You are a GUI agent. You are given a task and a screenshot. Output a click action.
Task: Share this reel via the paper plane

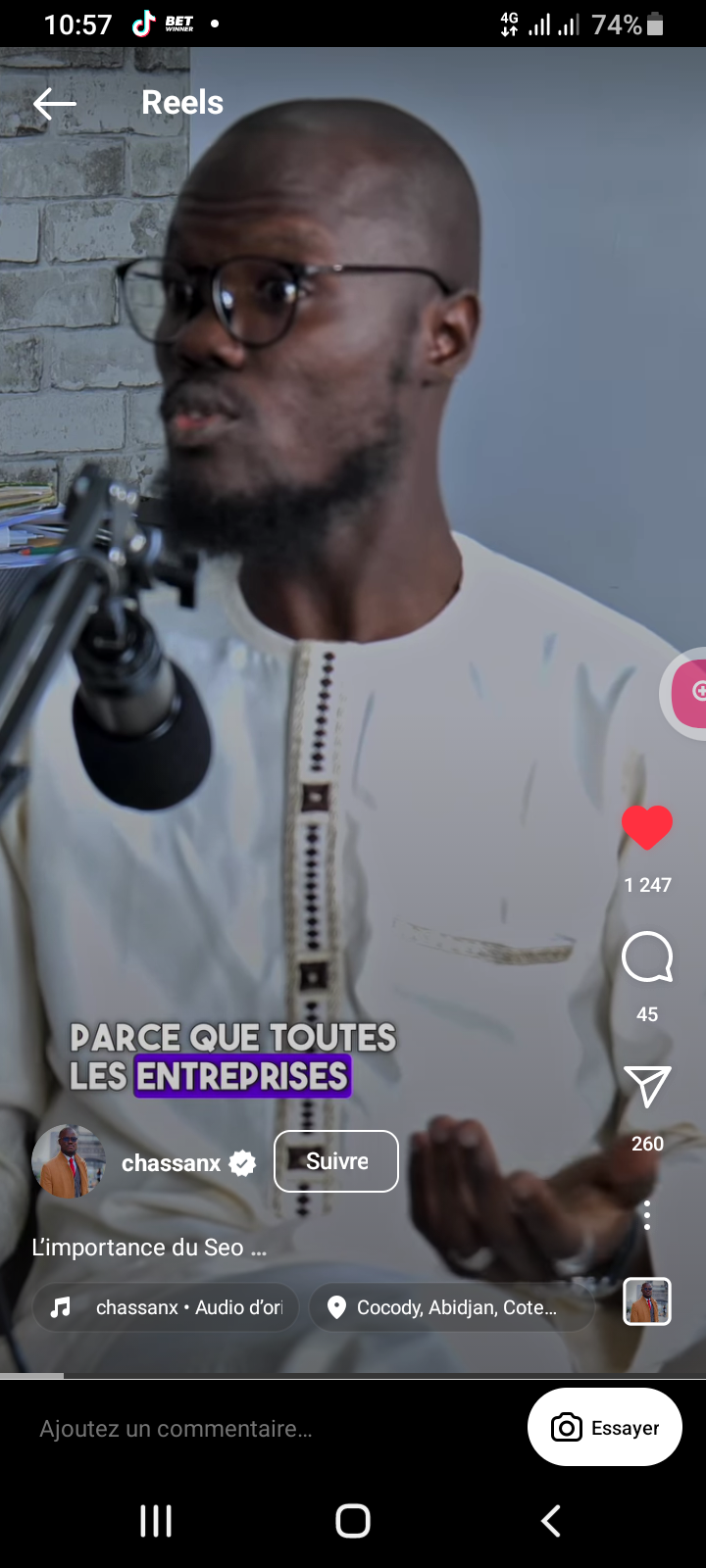(x=647, y=1087)
